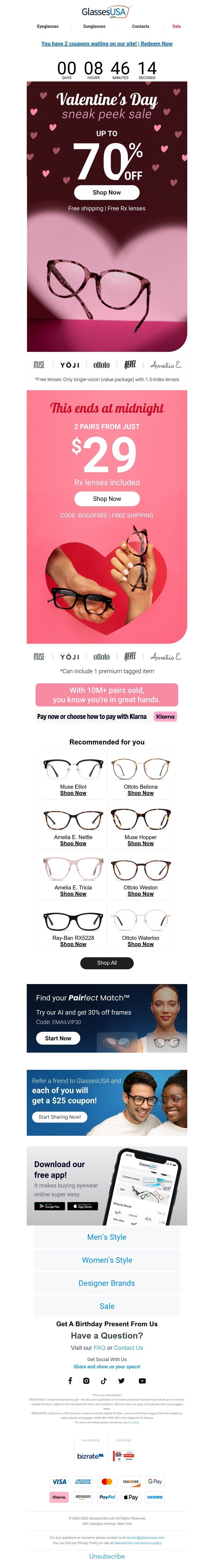Unsubscribe from these emails
The image size is (214, 1568).
pos(106,1556)
